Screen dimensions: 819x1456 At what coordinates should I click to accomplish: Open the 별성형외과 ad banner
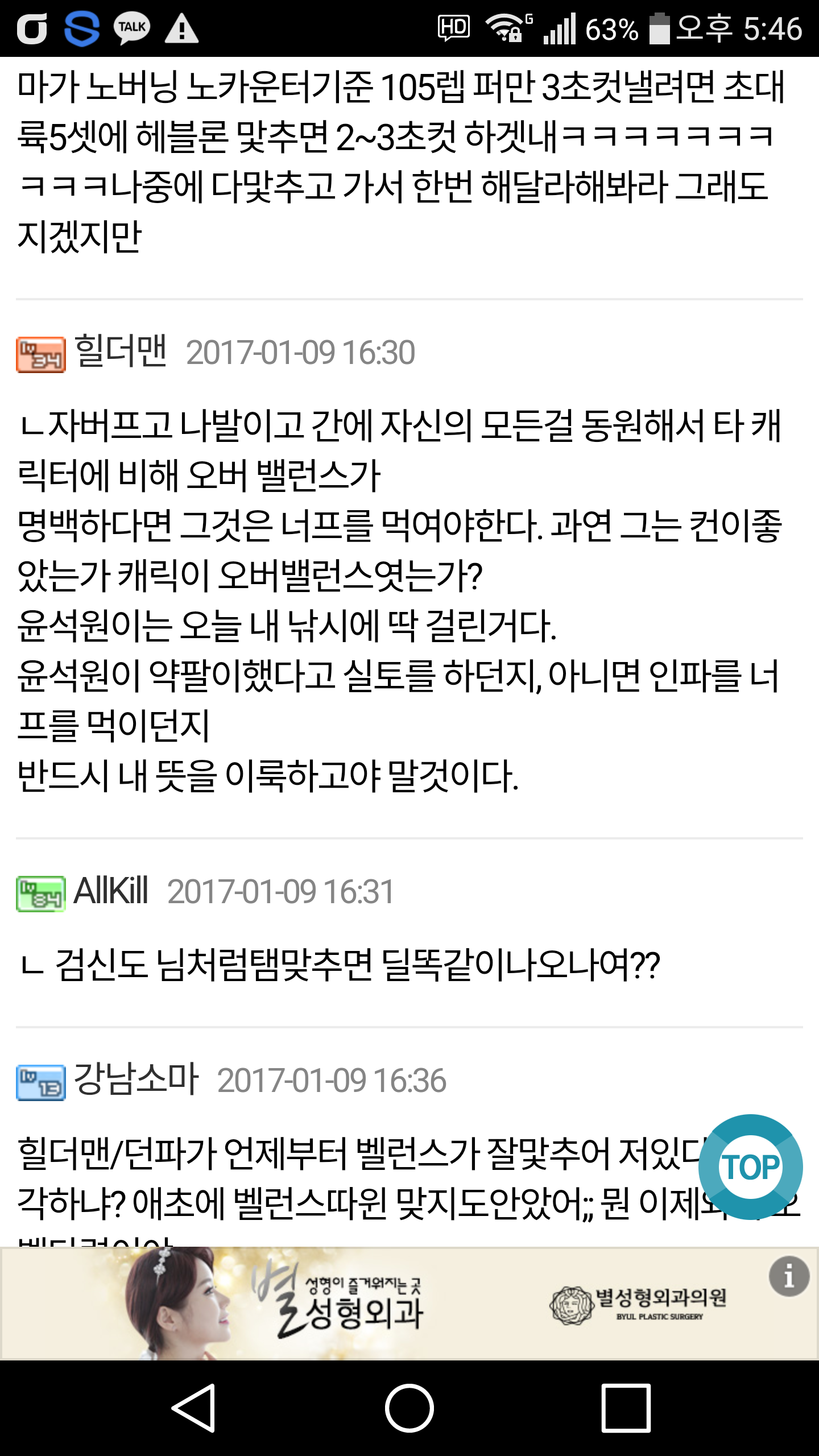coord(409,1304)
